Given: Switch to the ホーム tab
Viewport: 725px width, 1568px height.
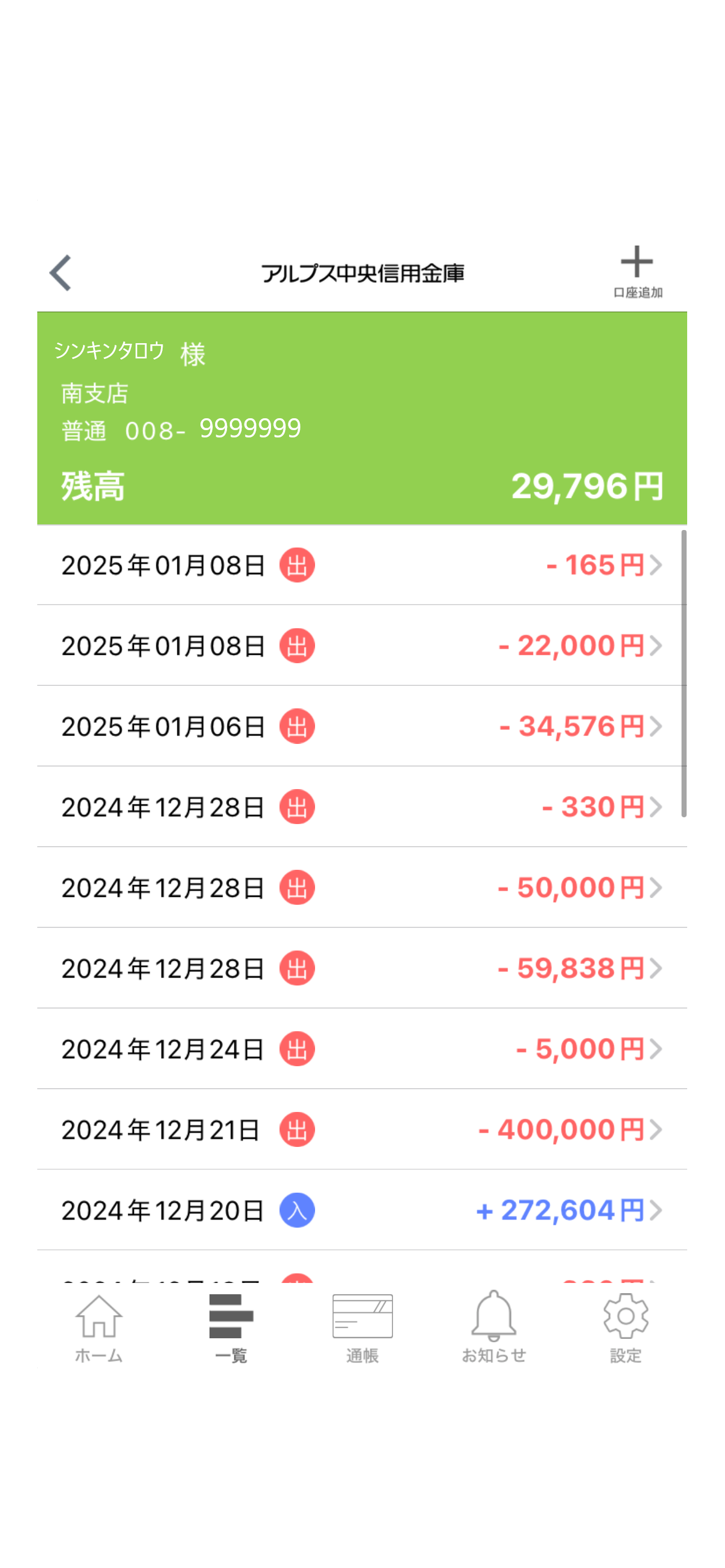Looking at the screenshot, I should tap(99, 1328).
